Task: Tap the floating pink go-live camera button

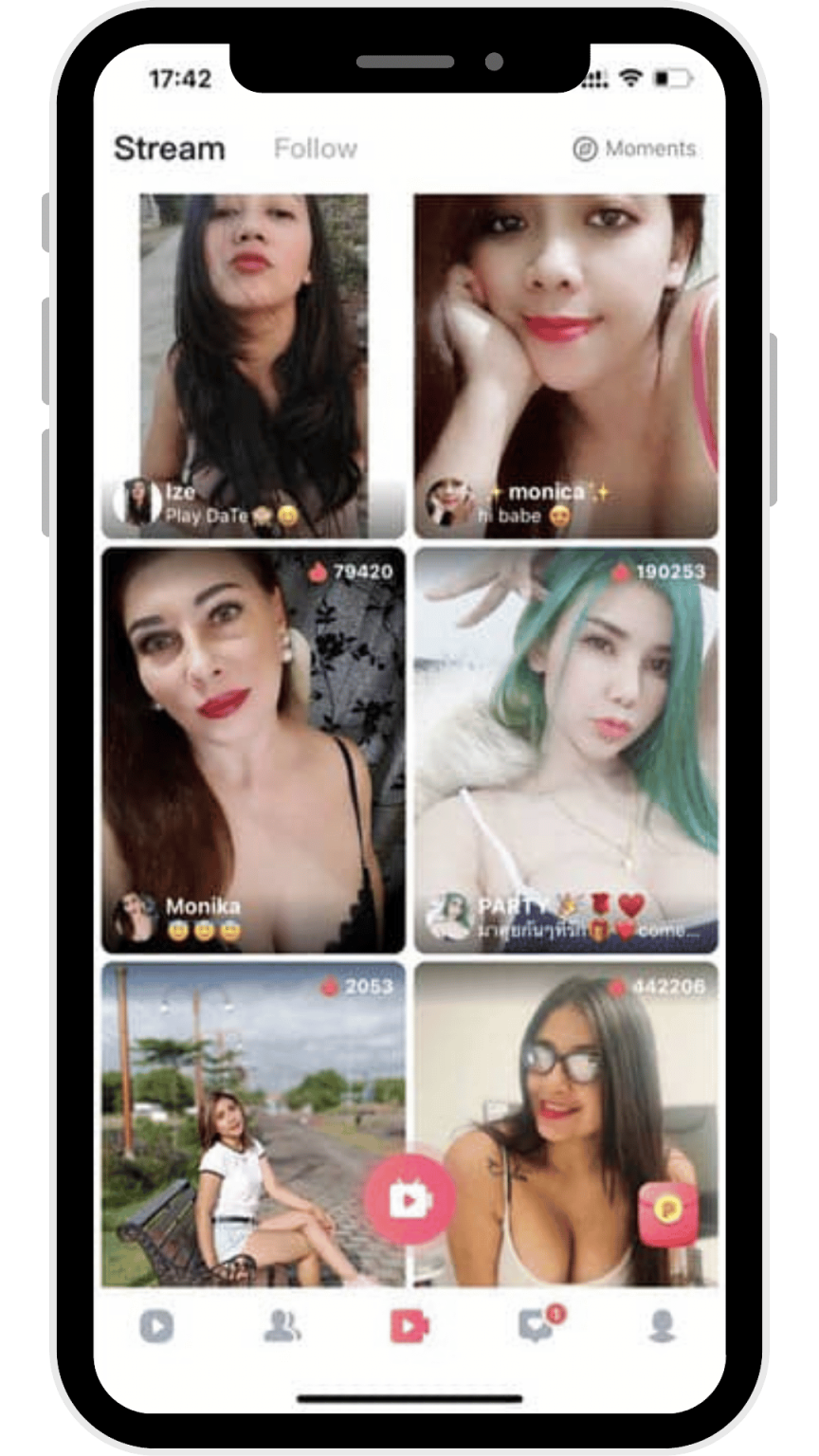Action: click(x=409, y=1201)
